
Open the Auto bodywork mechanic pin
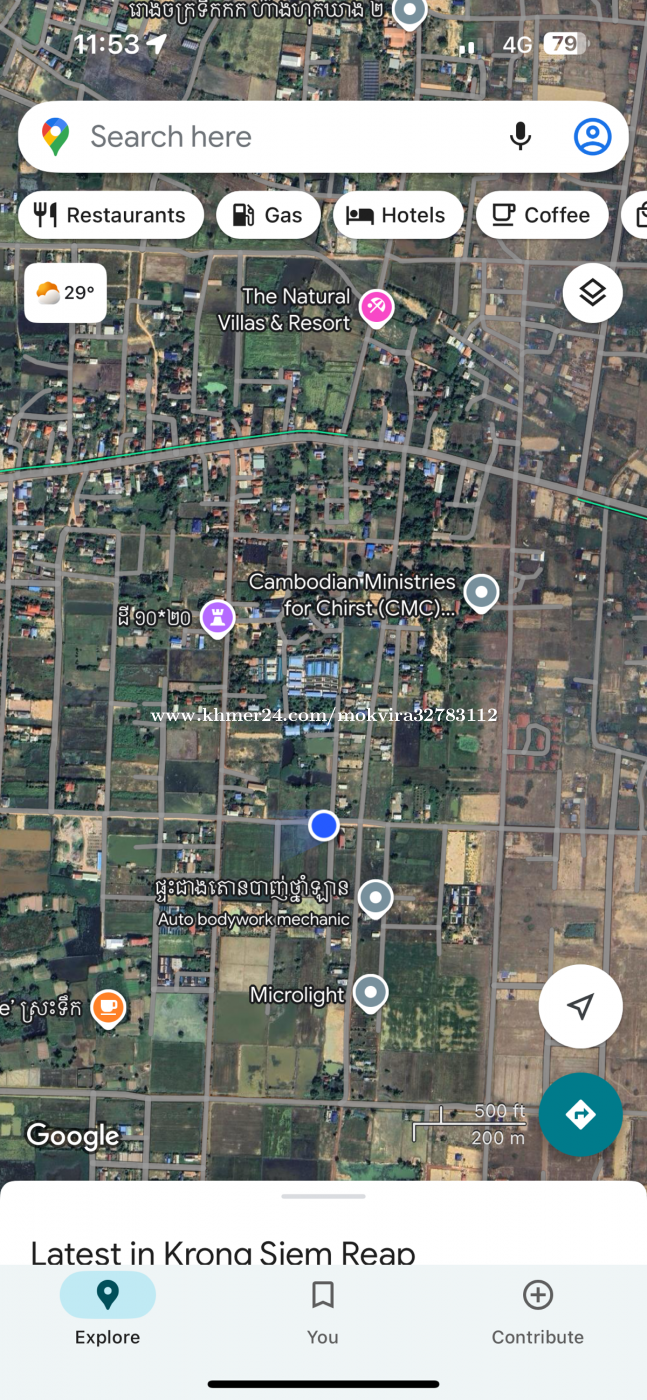(x=375, y=897)
